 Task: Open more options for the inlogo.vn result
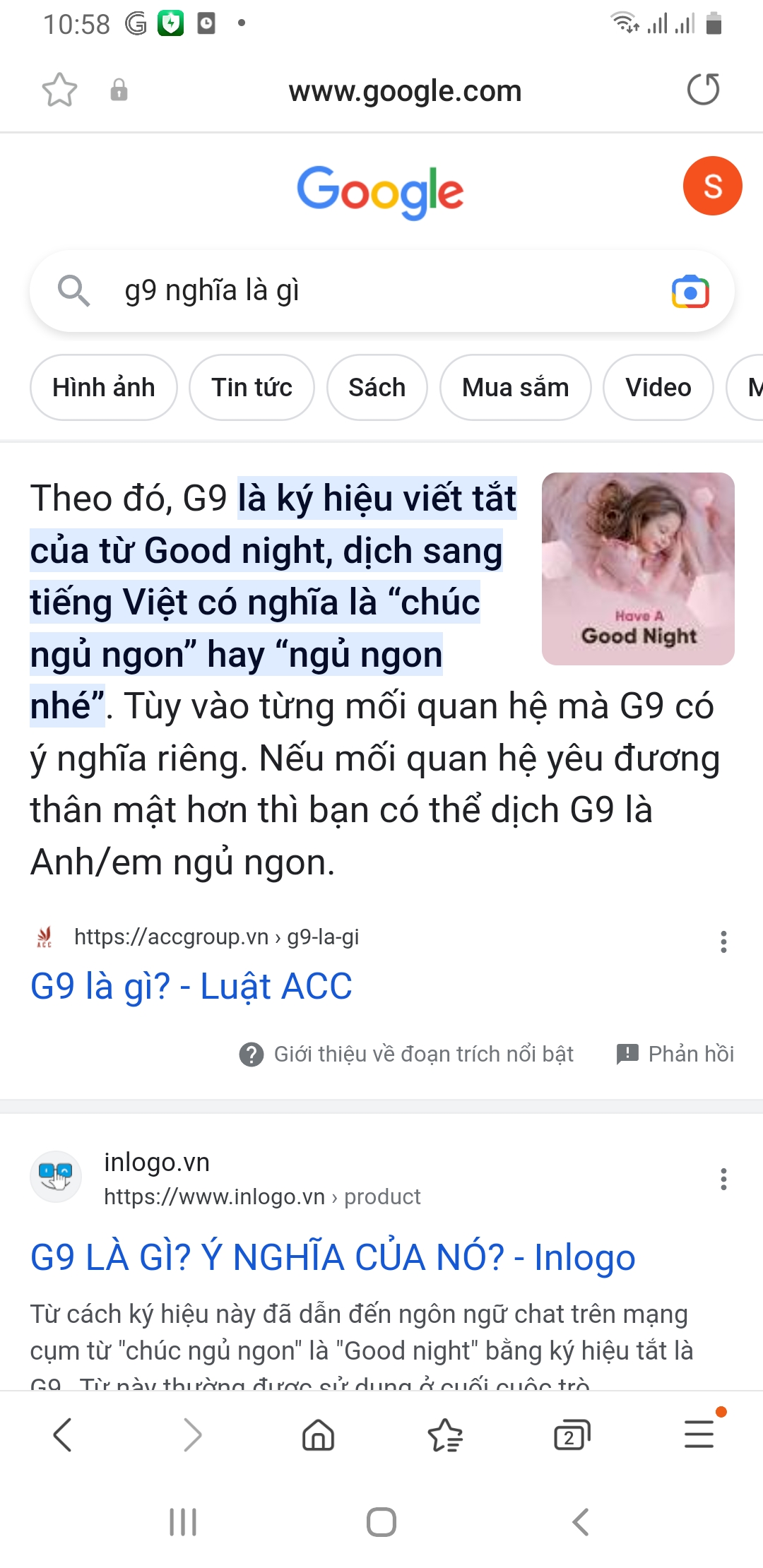(x=723, y=1179)
